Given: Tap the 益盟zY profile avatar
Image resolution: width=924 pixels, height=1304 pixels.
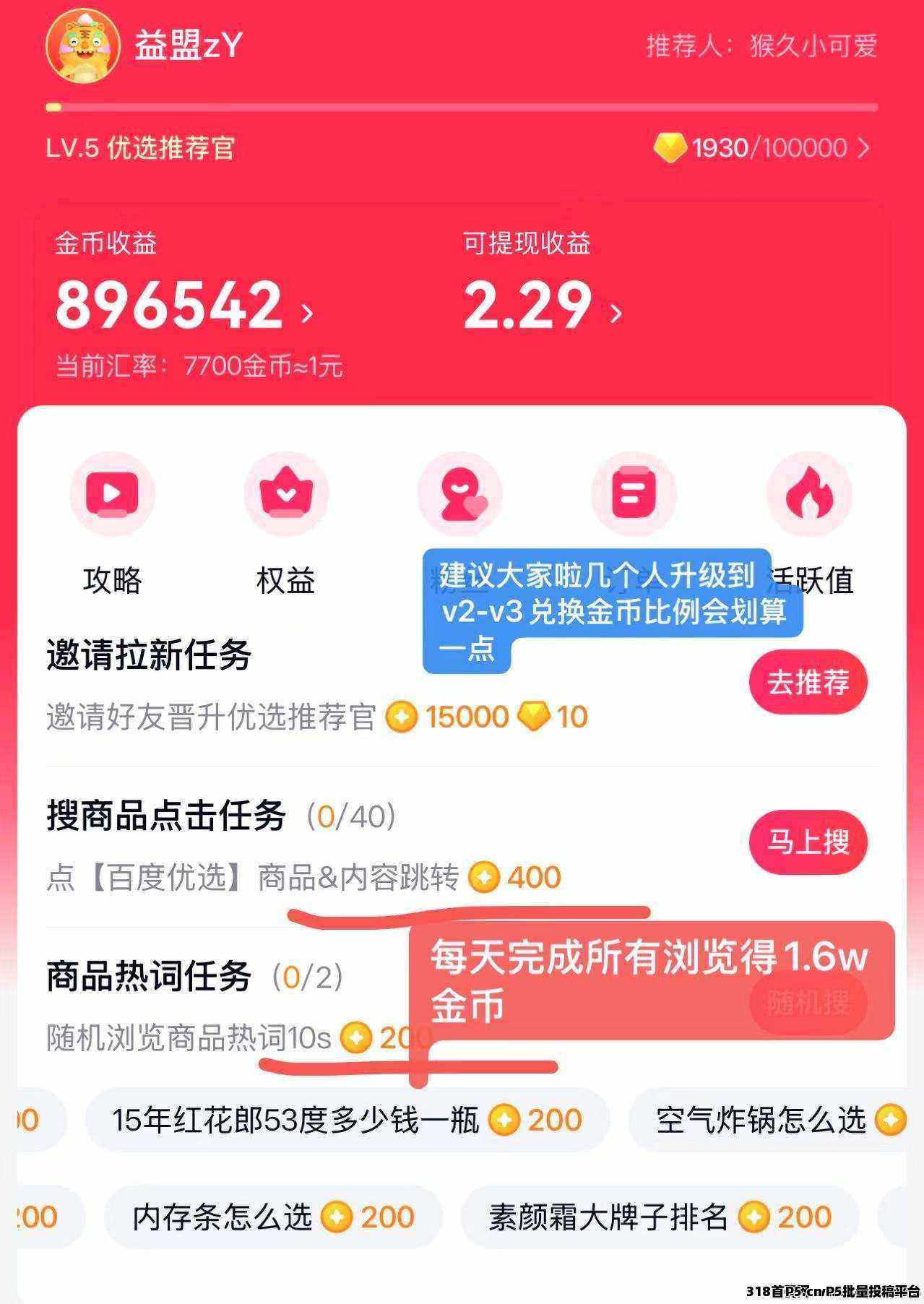Looking at the screenshot, I should click(82, 47).
